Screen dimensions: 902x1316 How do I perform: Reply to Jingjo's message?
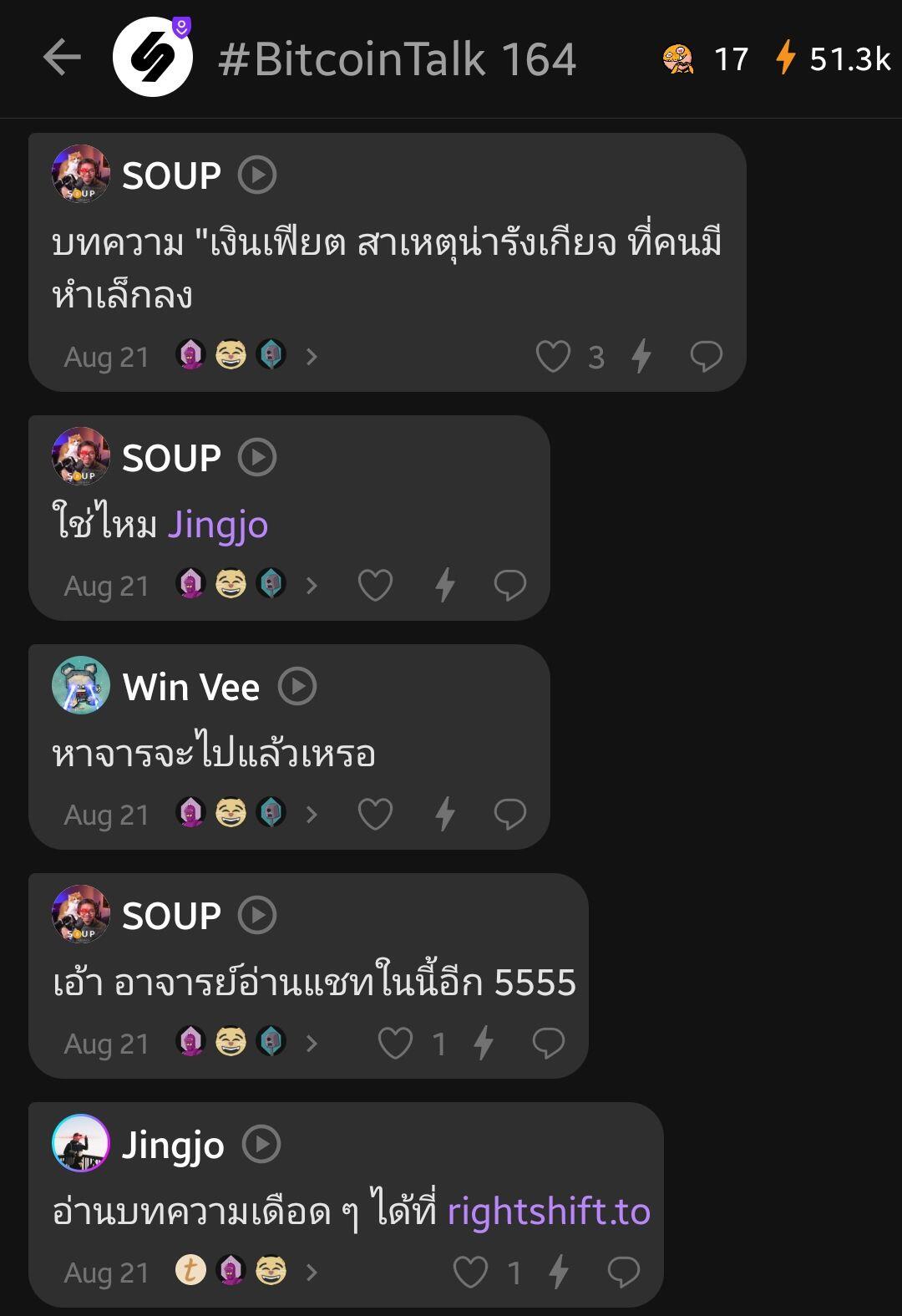point(623,1272)
